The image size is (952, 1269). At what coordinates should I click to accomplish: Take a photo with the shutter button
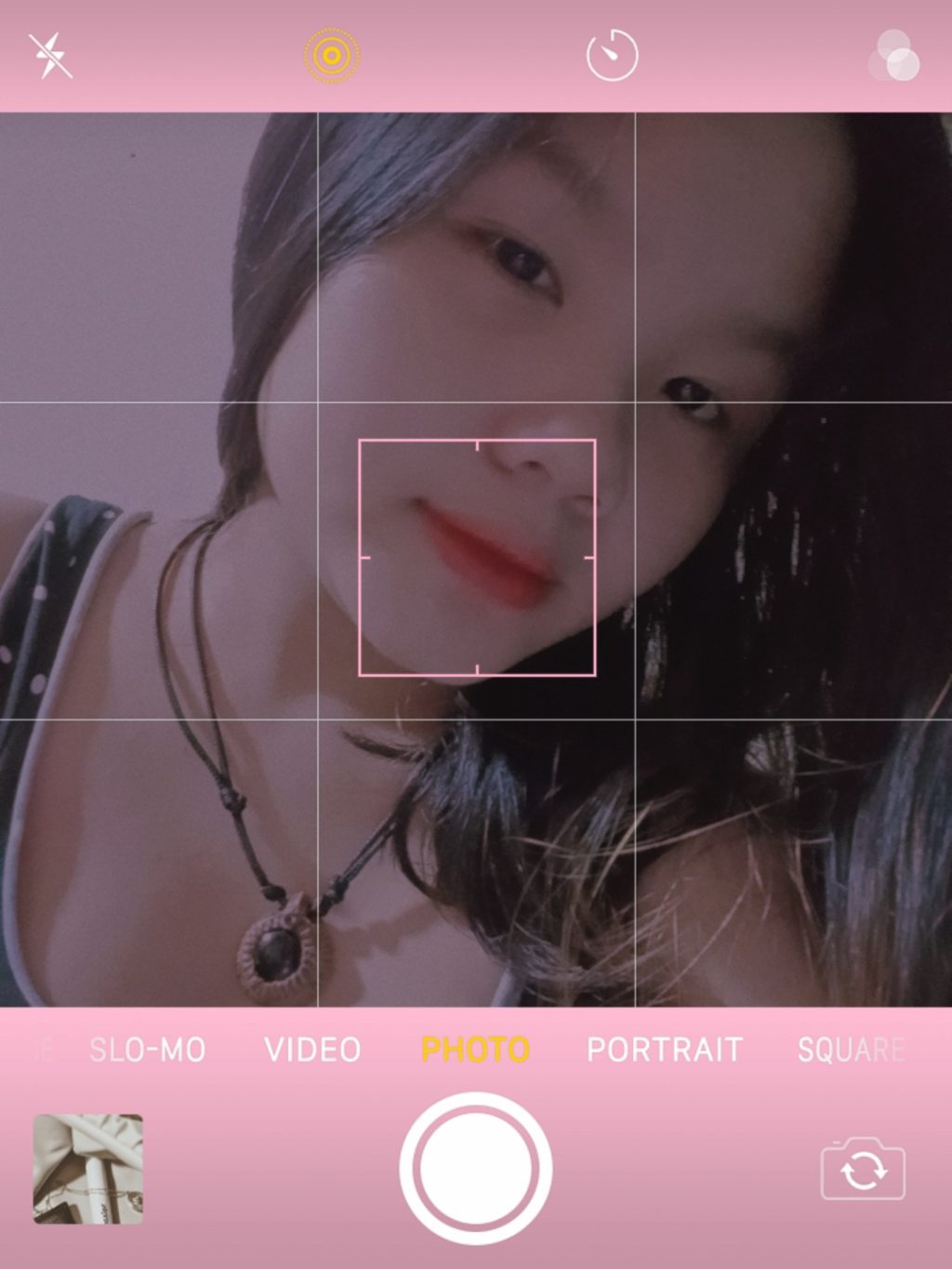475,1168
